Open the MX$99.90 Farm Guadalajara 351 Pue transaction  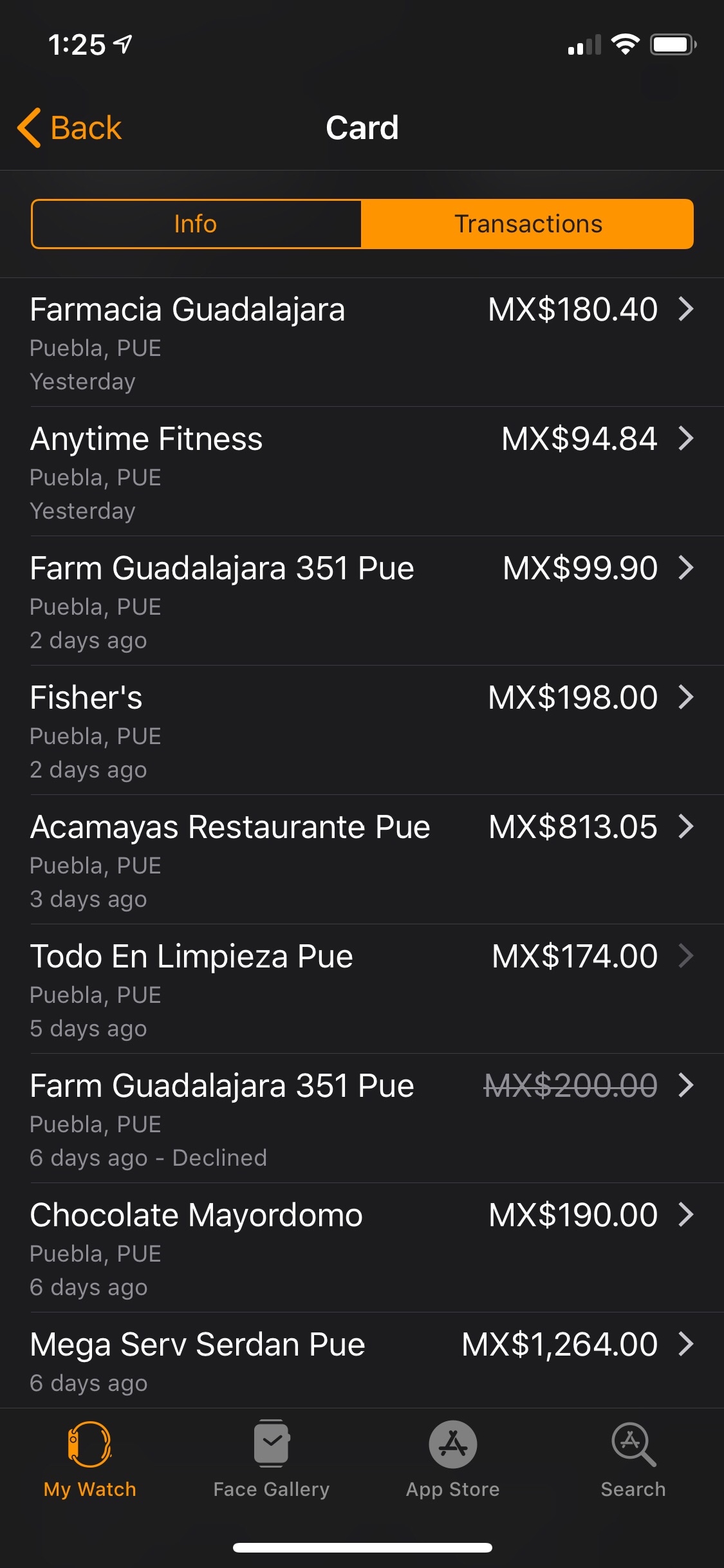[x=362, y=601]
